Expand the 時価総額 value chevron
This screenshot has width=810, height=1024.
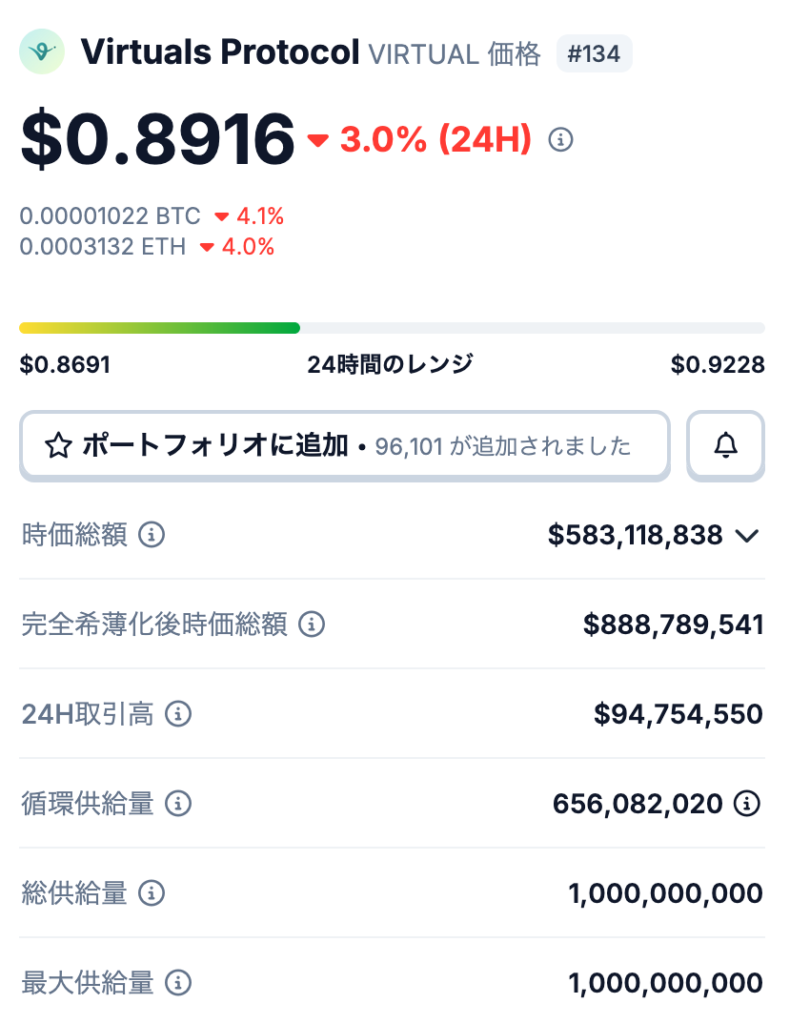(x=746, y=536)
